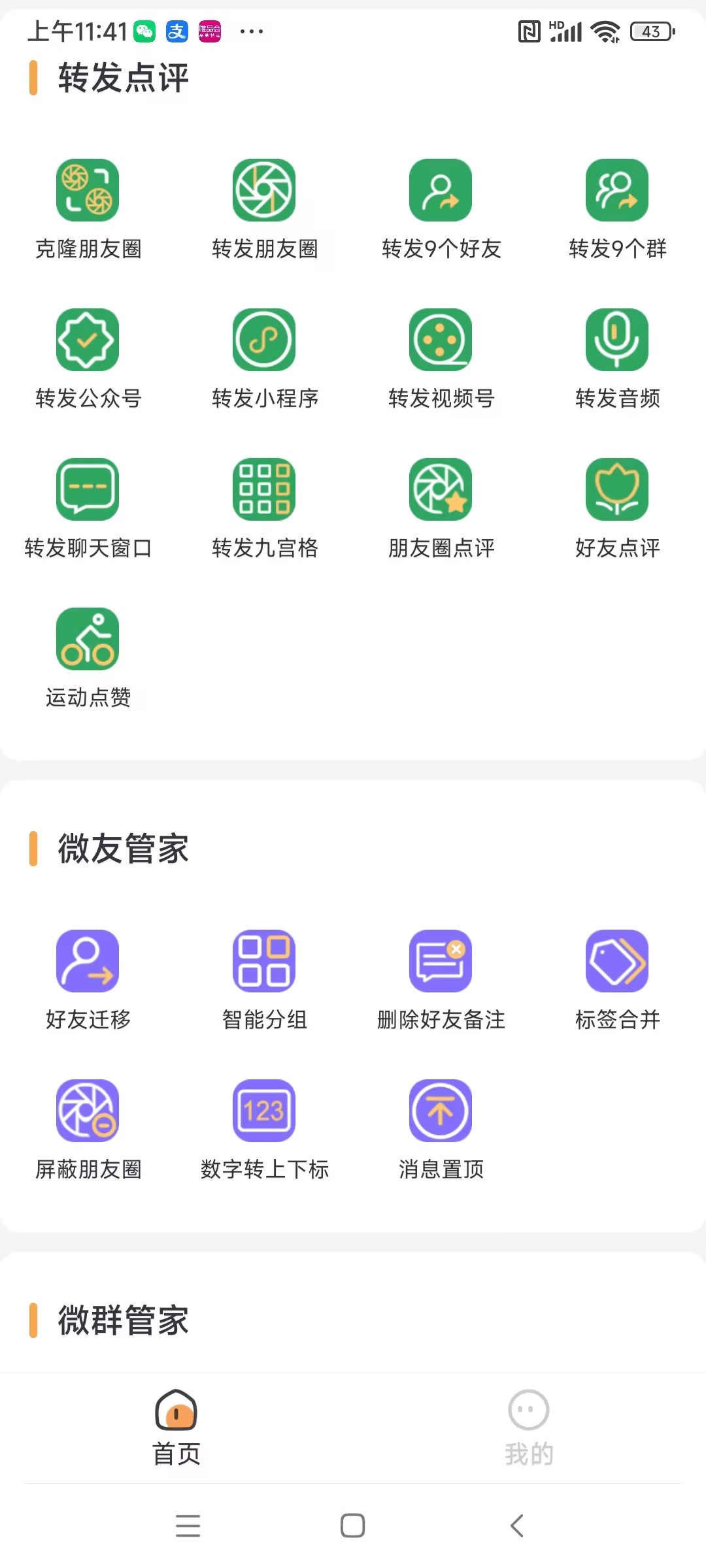Launch 好友点评 feature

tap(617, 490)
